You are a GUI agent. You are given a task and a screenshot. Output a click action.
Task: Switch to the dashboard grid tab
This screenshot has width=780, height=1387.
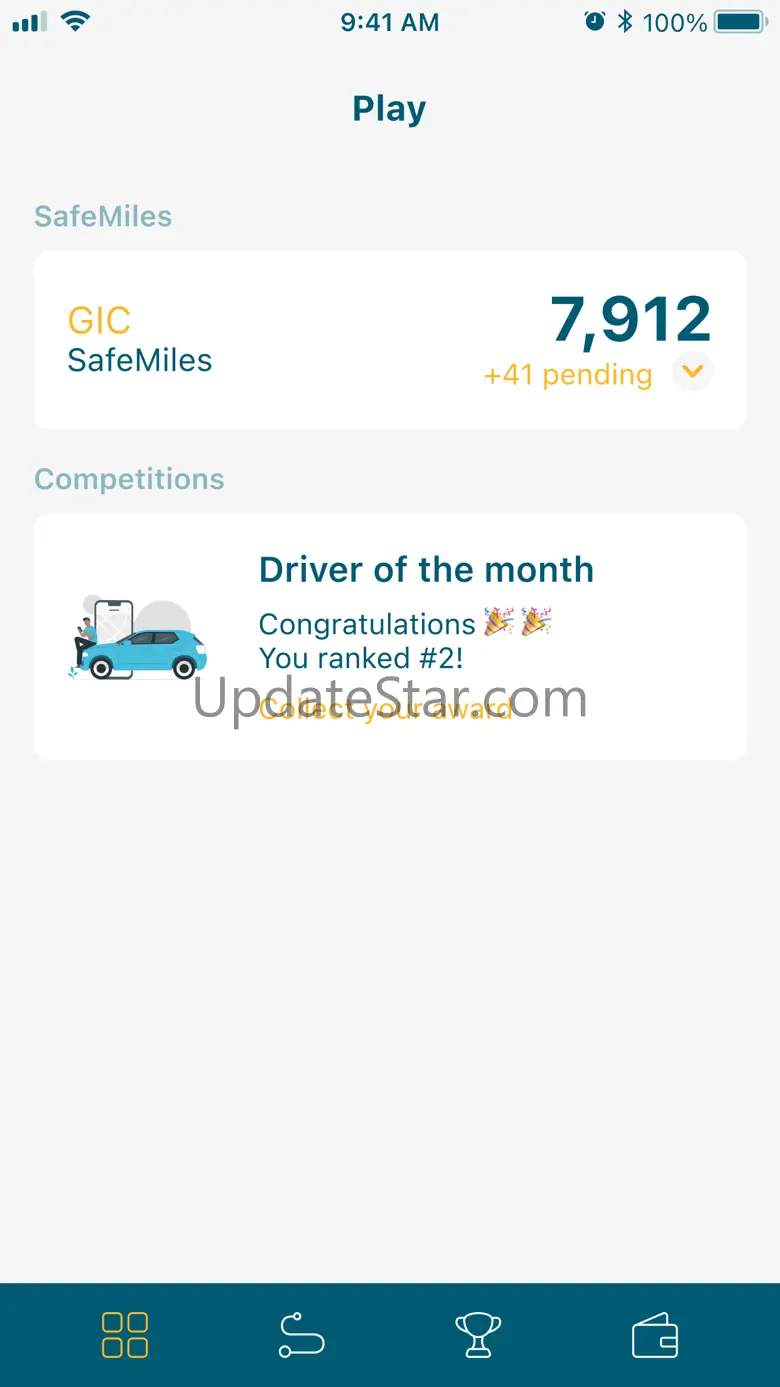pos(125,1335)
